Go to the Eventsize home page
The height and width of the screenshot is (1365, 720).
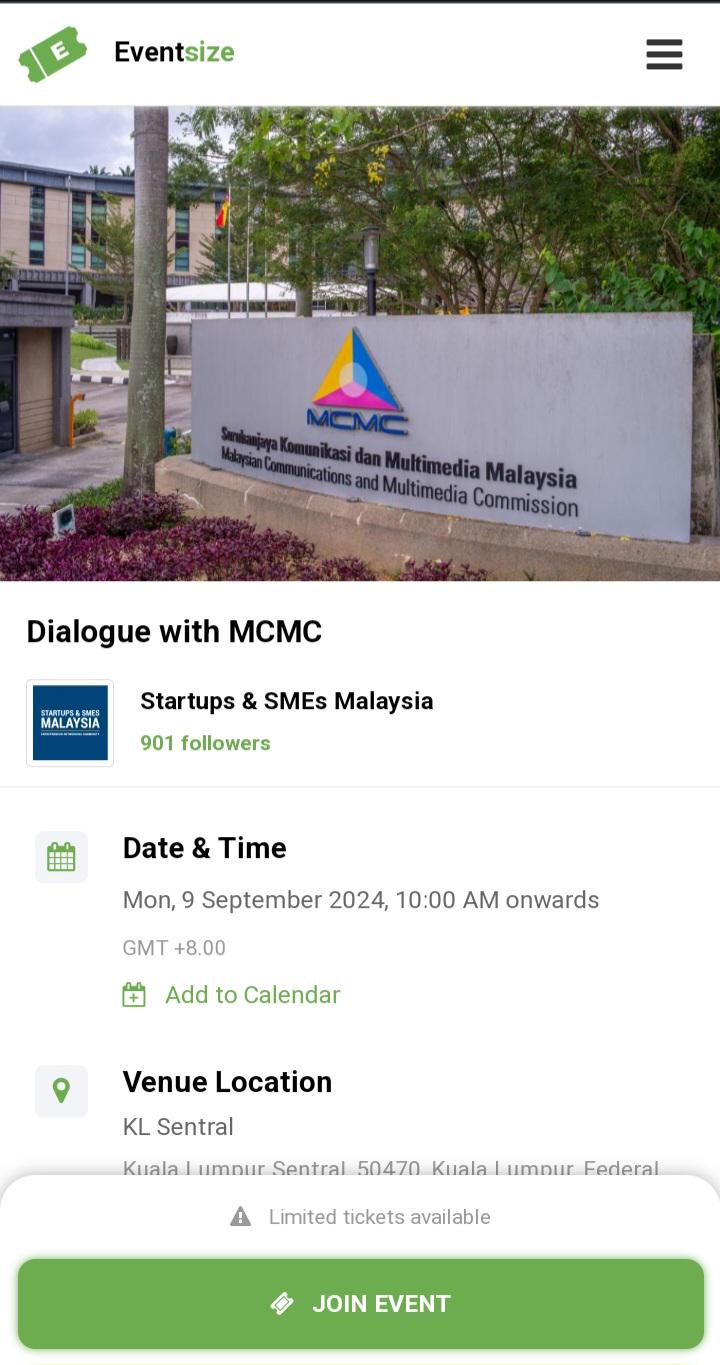pos(127,53)
